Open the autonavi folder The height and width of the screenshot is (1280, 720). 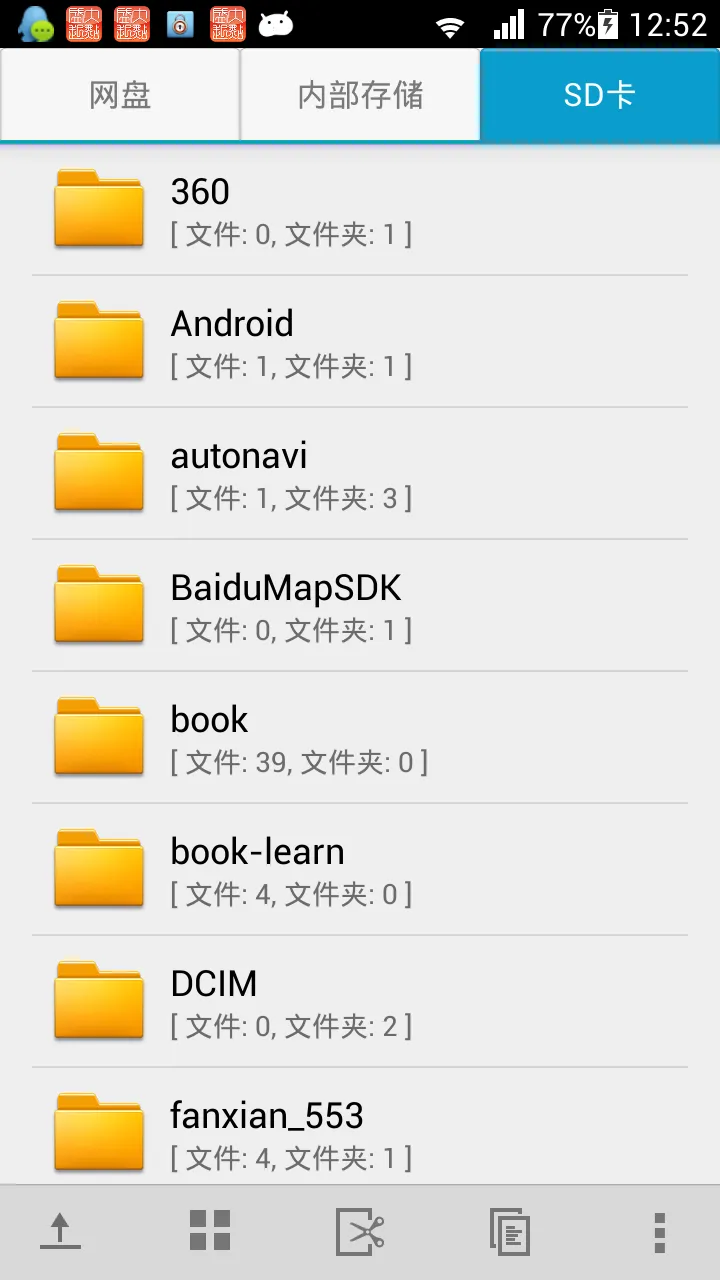pyautogui.click(x=360, y=473)
